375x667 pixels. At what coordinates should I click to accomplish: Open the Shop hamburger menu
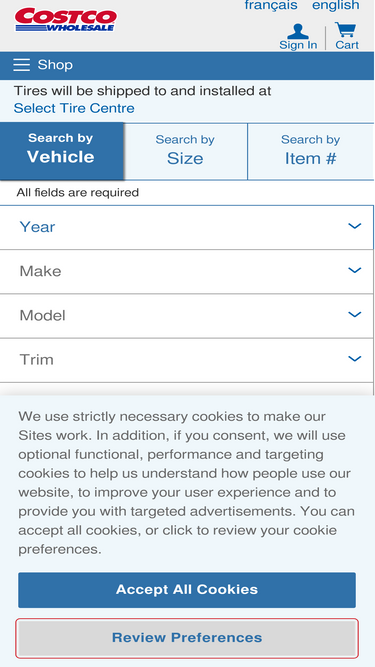(43, 65)
